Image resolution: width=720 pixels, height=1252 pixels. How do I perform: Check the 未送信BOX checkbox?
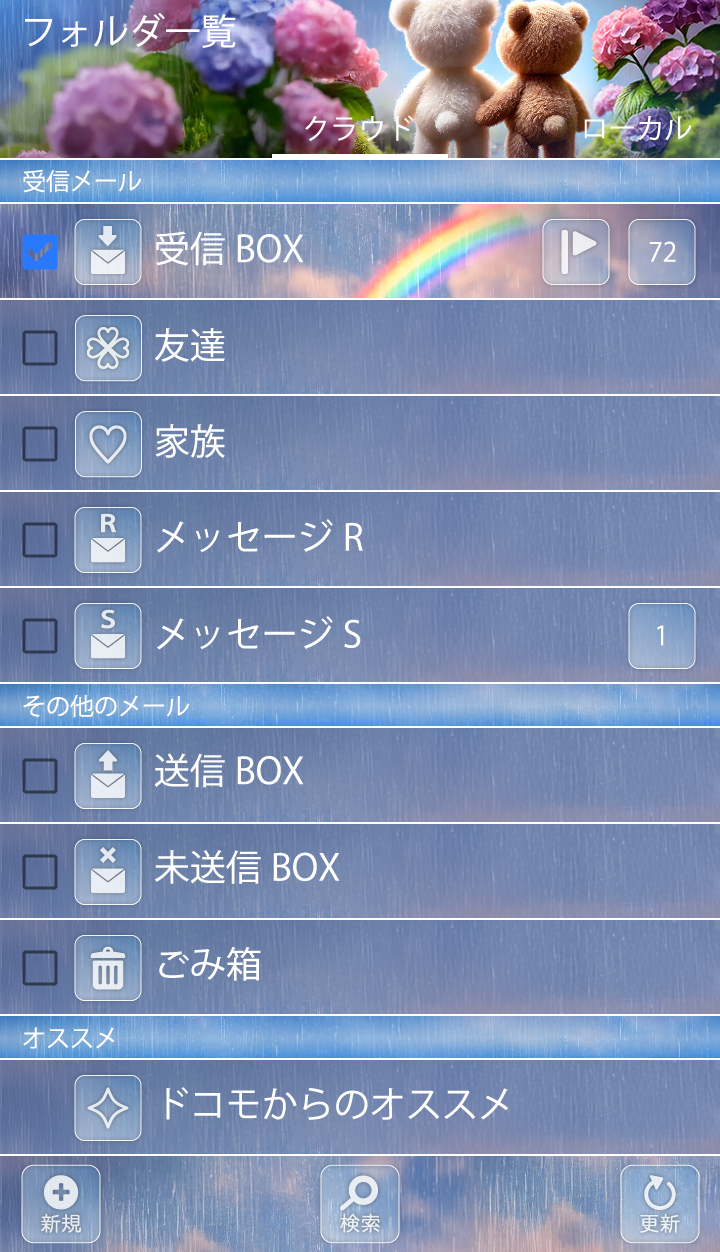[40, 872]
